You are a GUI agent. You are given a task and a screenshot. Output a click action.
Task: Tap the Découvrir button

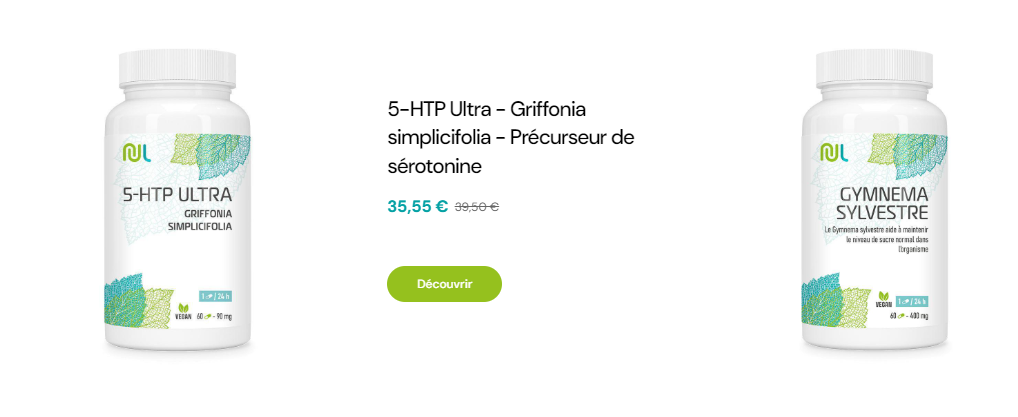(x=444, y=284)
